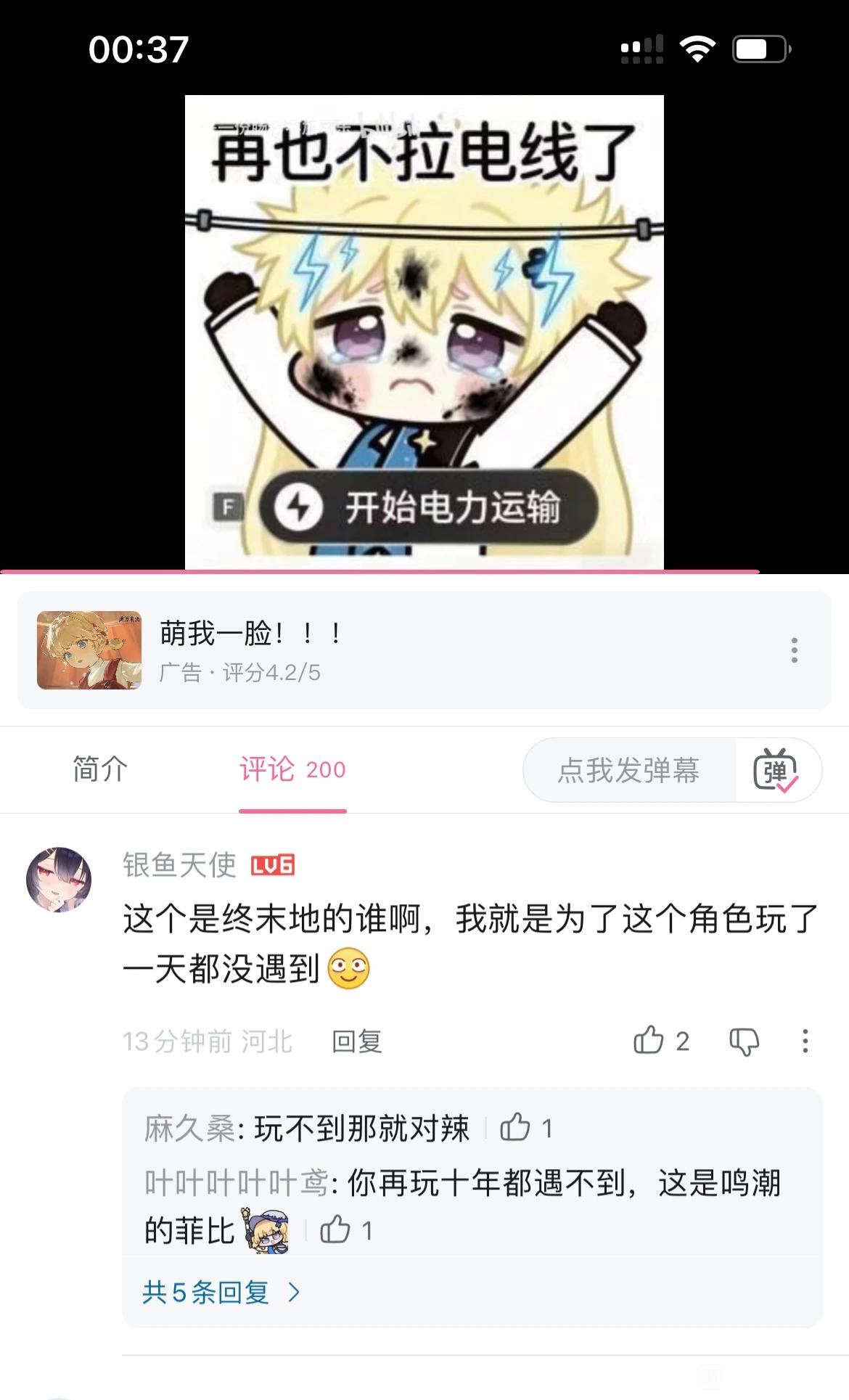This screenshot has height=1400, width=849.
Task: Open 银鱼天使's profile avatar
Action: click(59, 880)
